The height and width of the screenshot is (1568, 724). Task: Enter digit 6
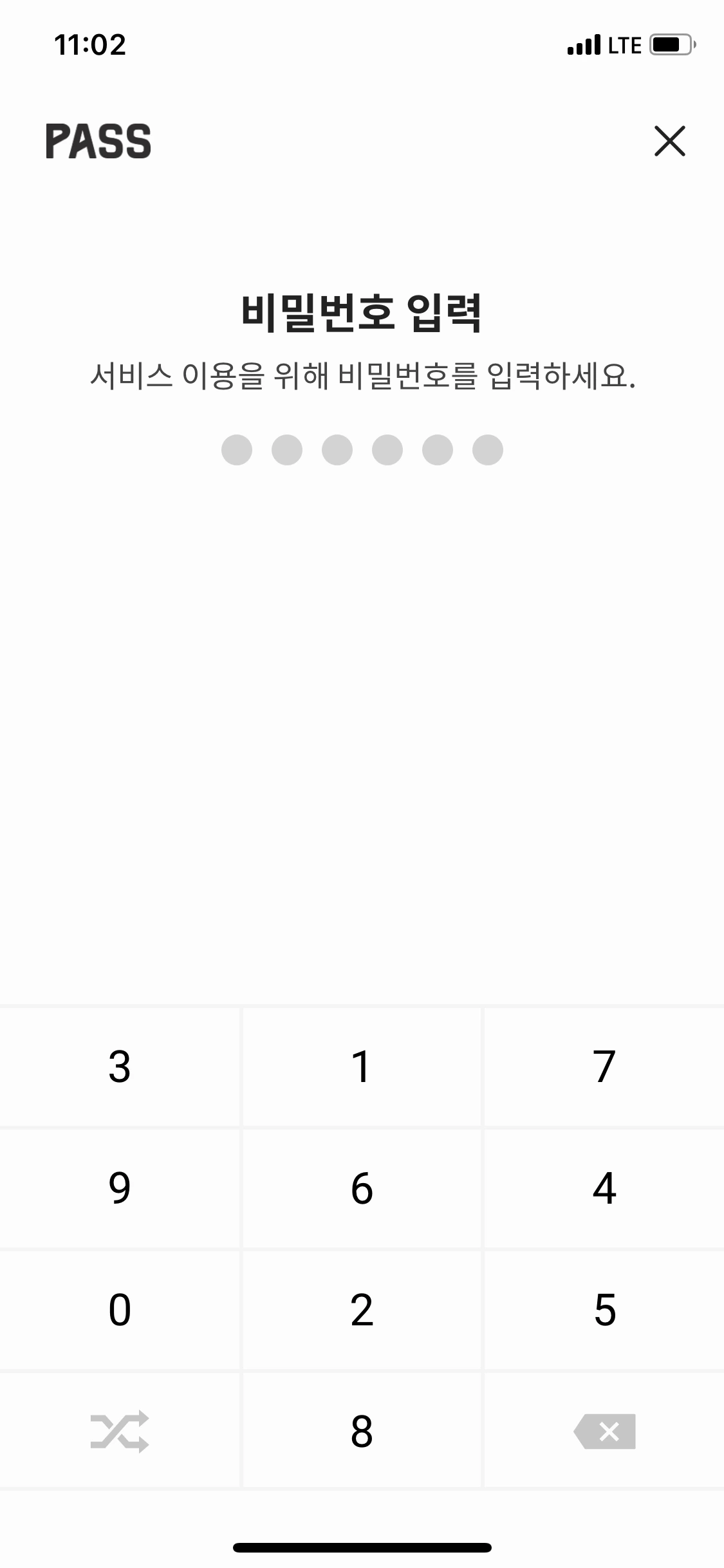(x=362, y=1188)
